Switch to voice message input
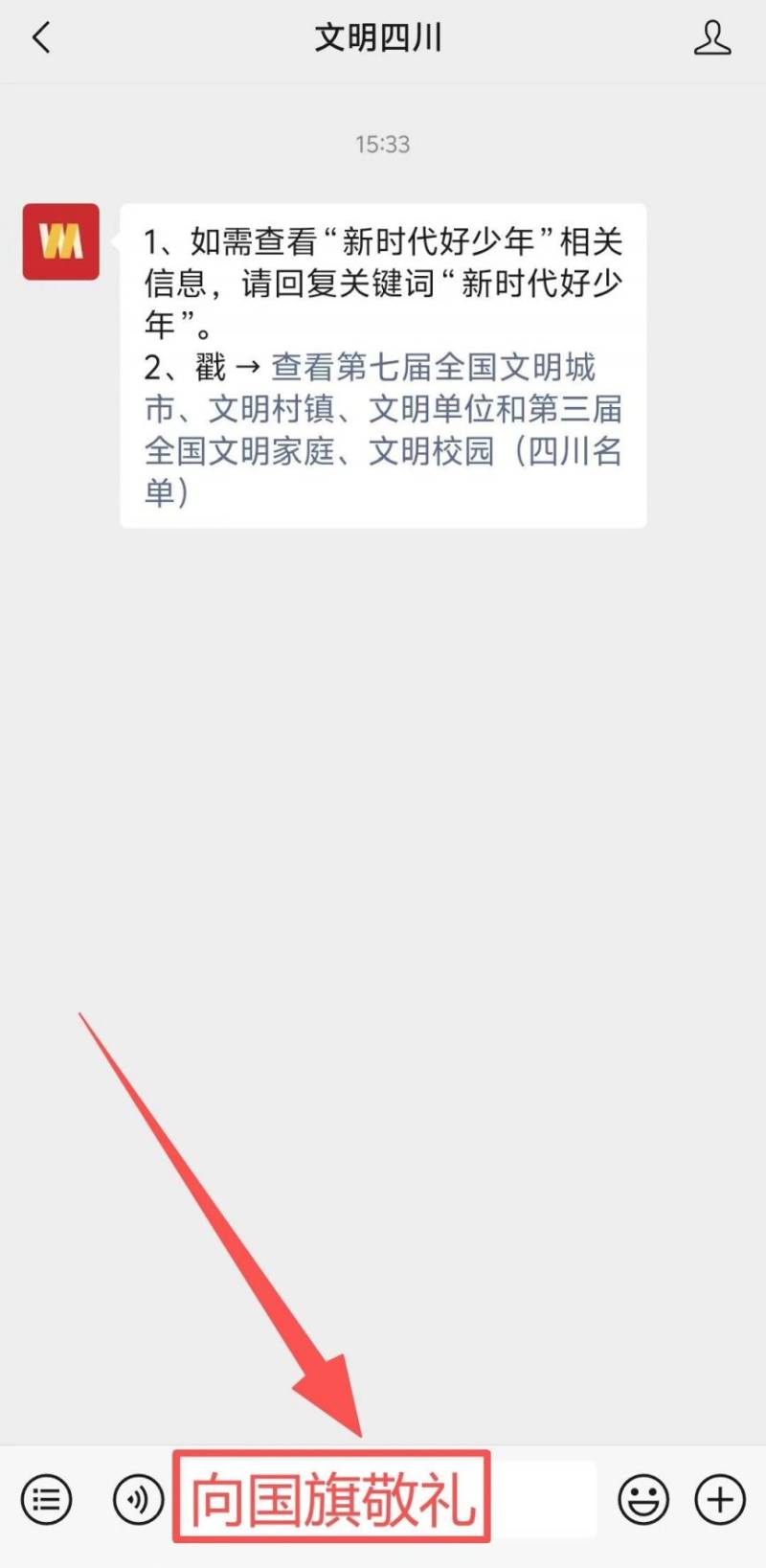This screenshot has height=1568, width=766. (x=137, y=1498)
